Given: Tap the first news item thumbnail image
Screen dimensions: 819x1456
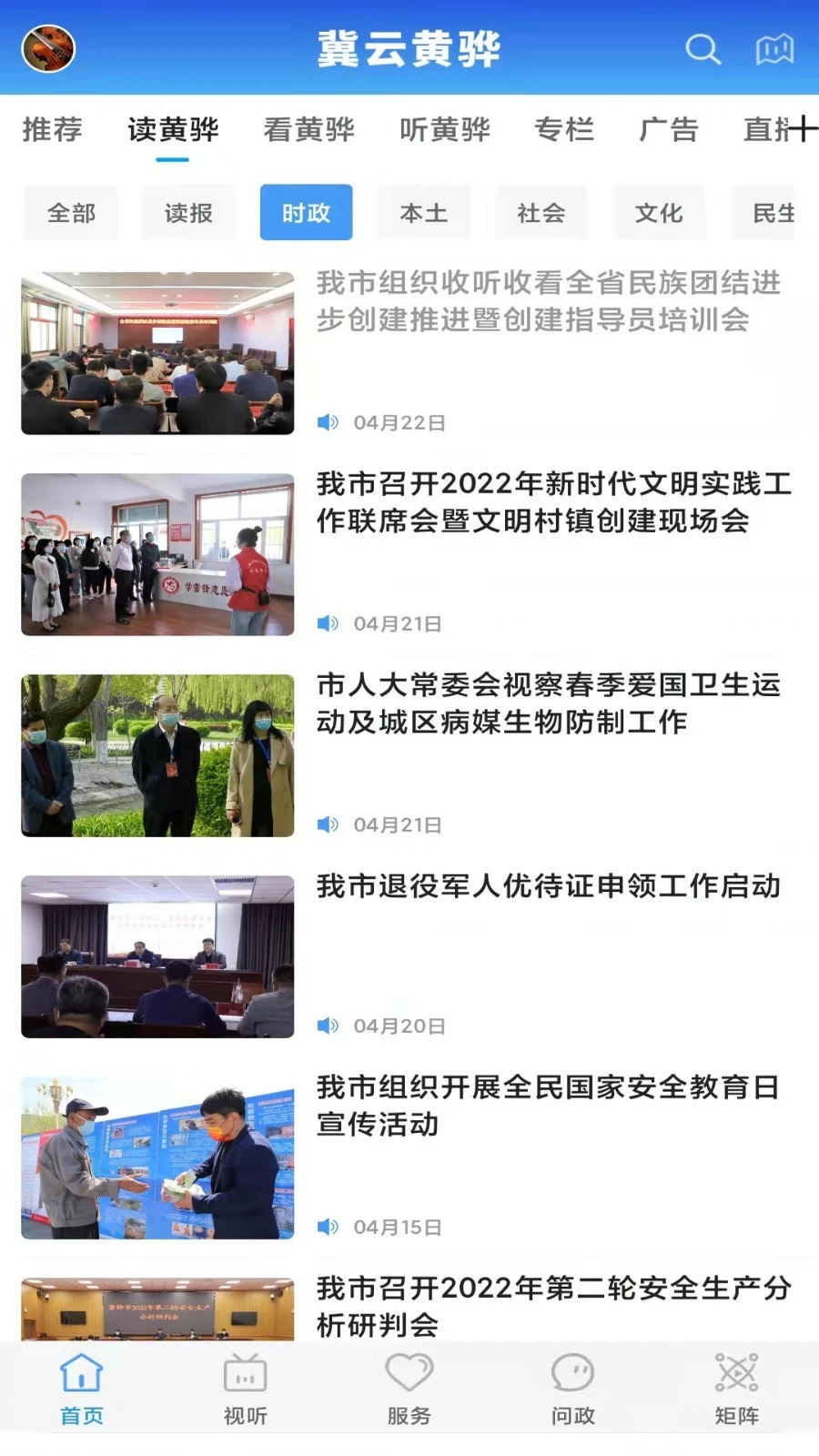Looking at the screenshot, I should pos(157,352).
